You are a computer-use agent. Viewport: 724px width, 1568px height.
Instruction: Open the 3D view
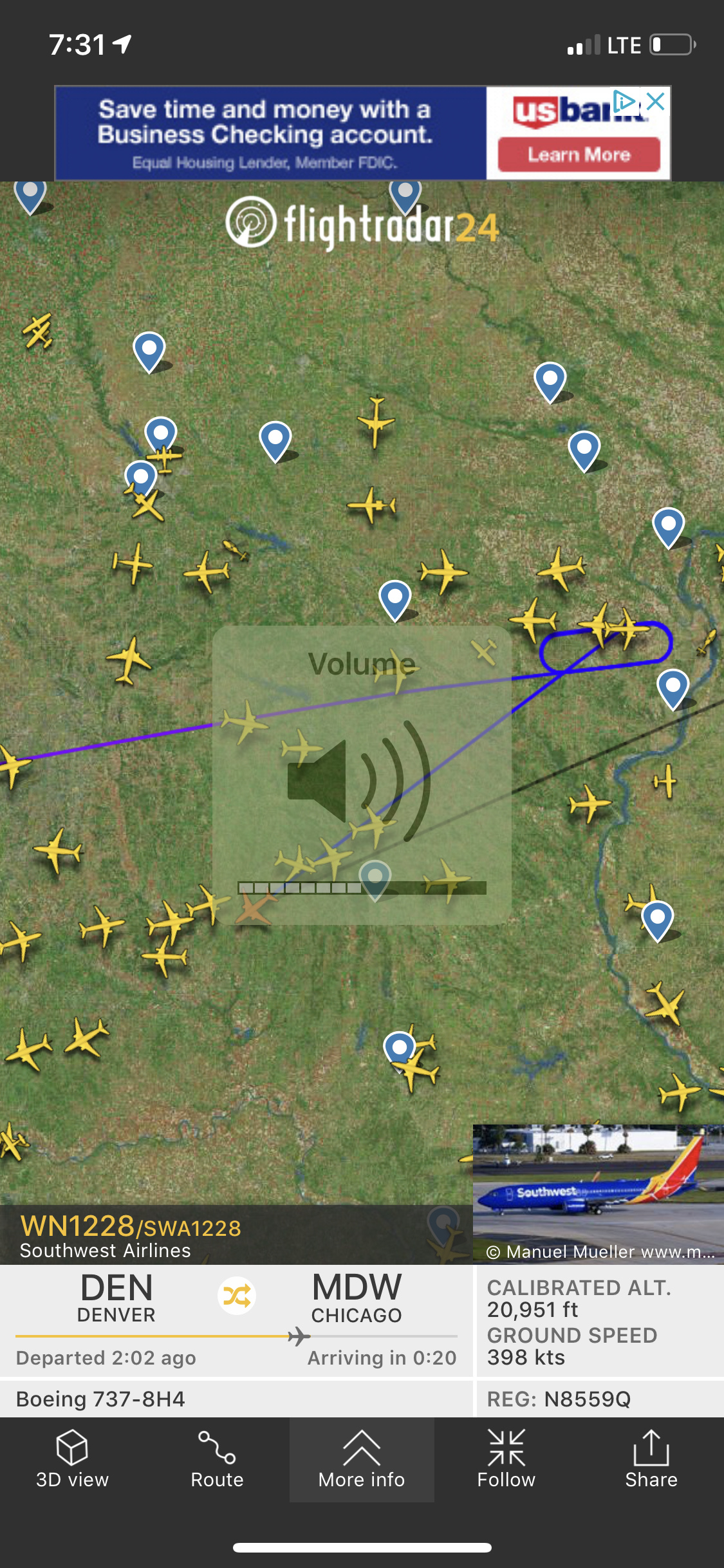pyautogui.click(x=72, y=1459)
